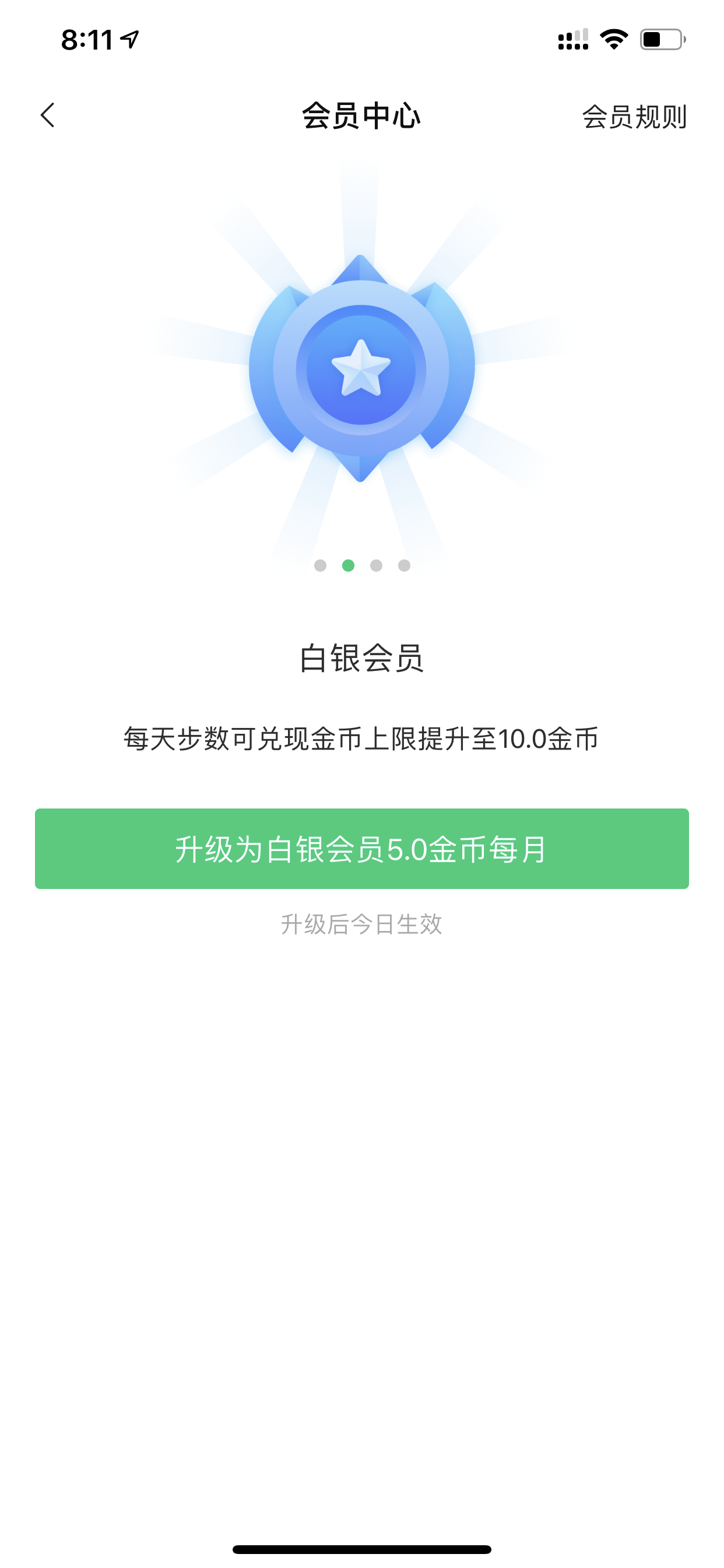Select the first page indicator dot
The width and height of the screenshot is (724, 1568).
[320, 565]
